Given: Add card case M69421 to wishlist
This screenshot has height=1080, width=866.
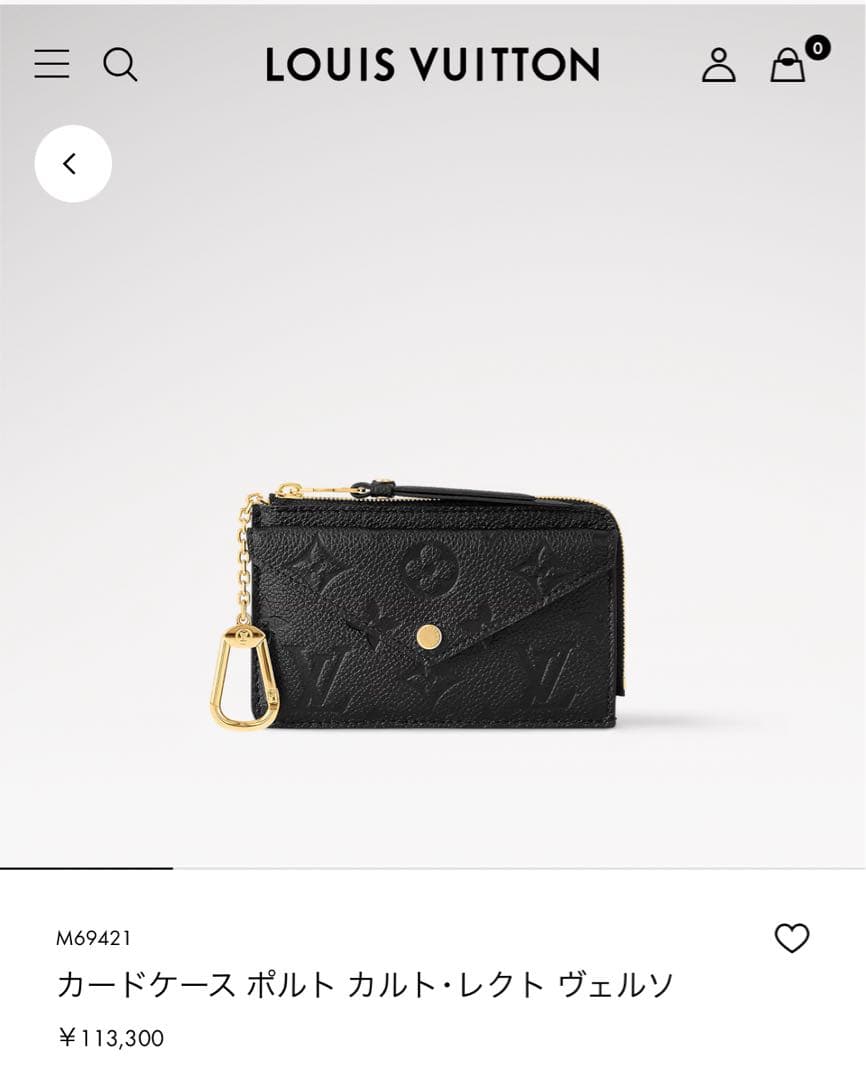Looking at the screenshot, I should (x=792, y=938).
